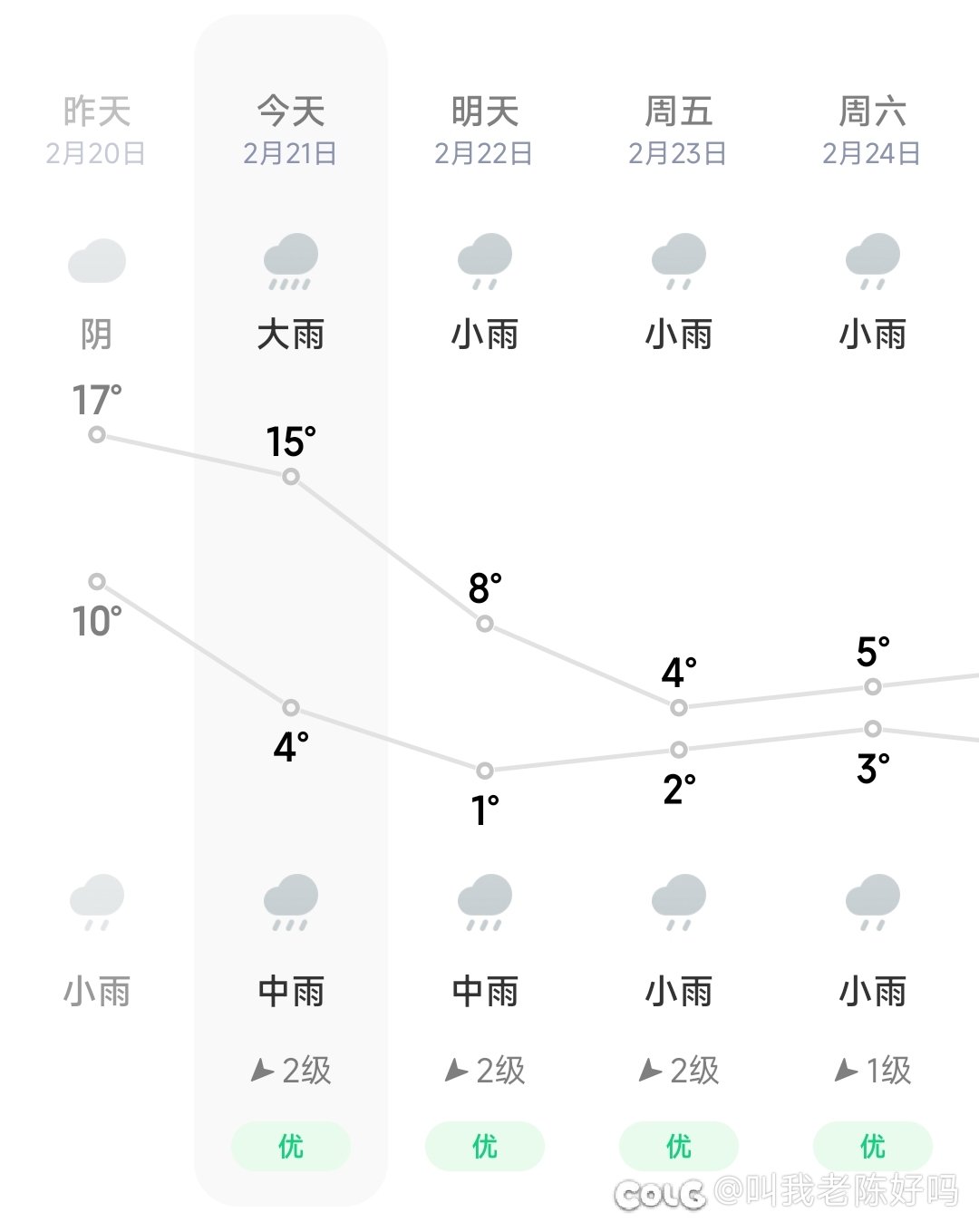View the 周五 2月23日 forecast
Screen dimensions: 979x1232
click(x=678, y=130)
